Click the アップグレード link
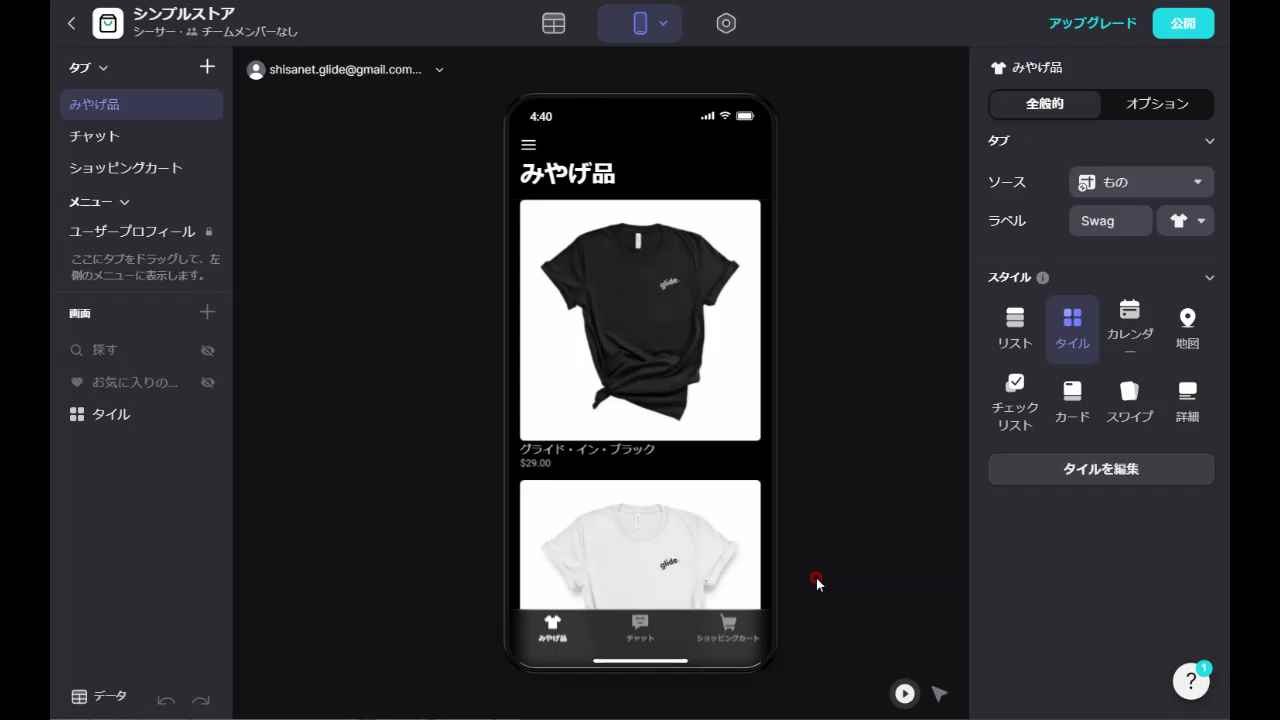 pyautogui.click(x=1092, y=23)
